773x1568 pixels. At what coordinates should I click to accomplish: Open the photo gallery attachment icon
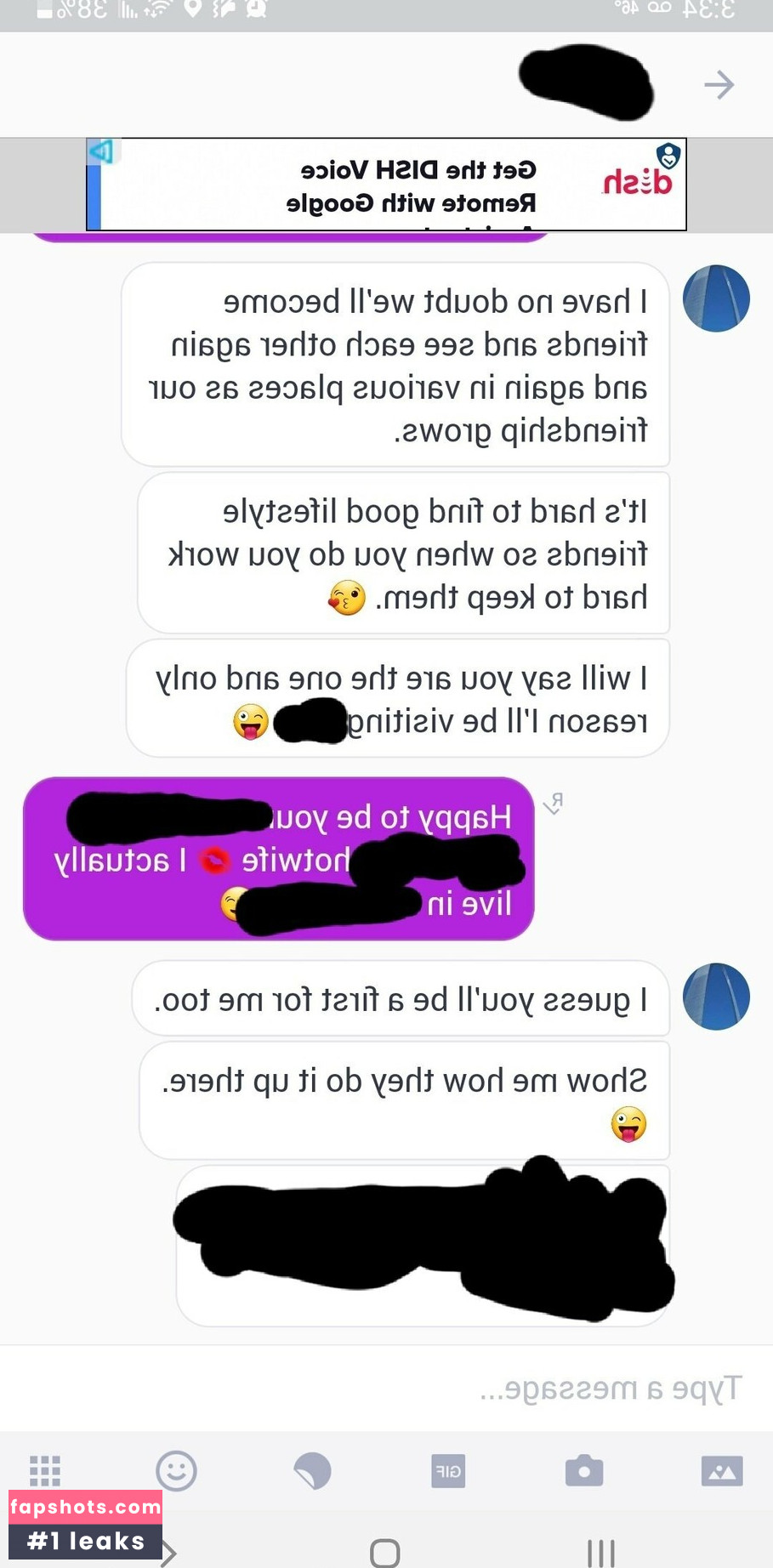721,1470
